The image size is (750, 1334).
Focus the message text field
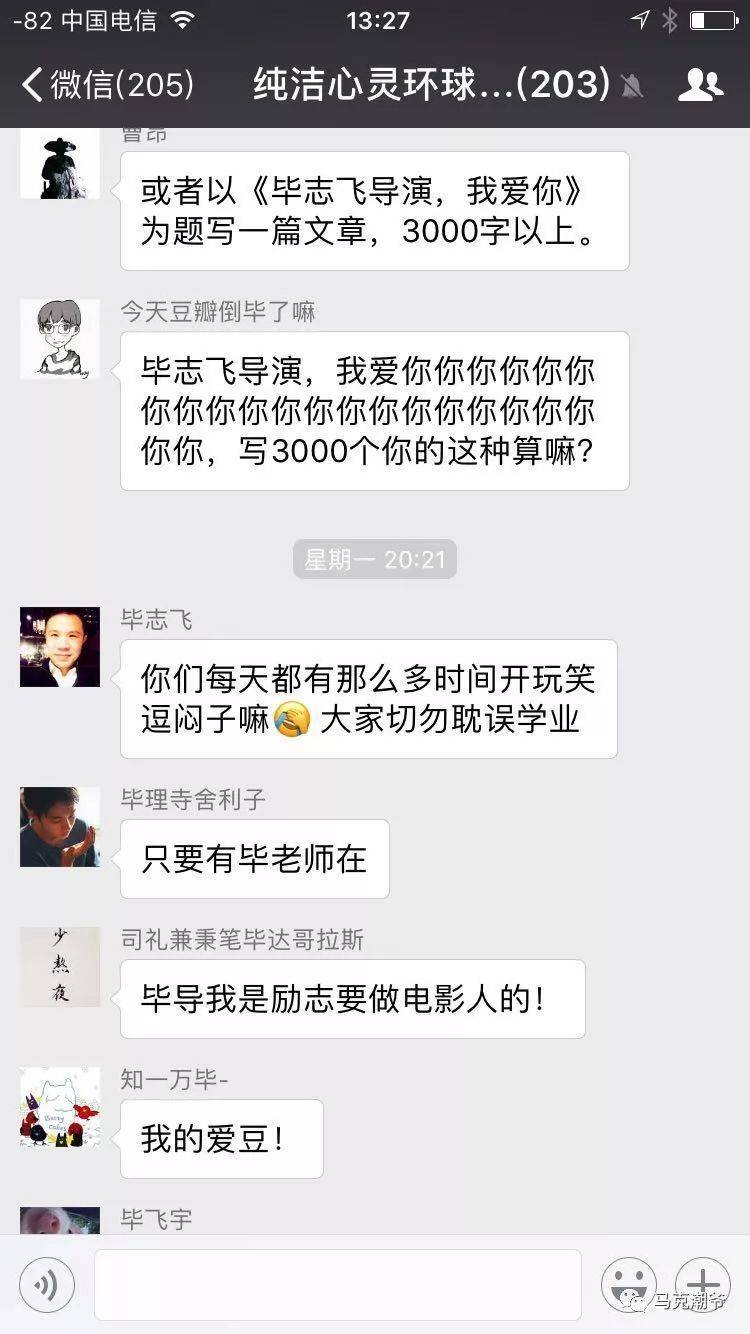[x=337, y=1285]
